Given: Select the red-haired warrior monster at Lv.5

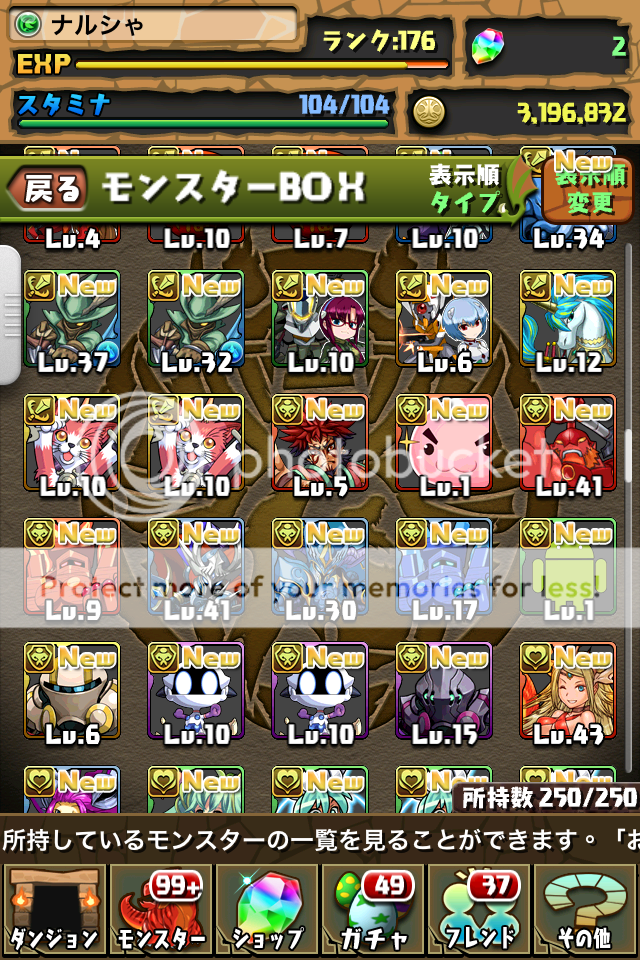Looking at the screenshot, I should 320,444.
